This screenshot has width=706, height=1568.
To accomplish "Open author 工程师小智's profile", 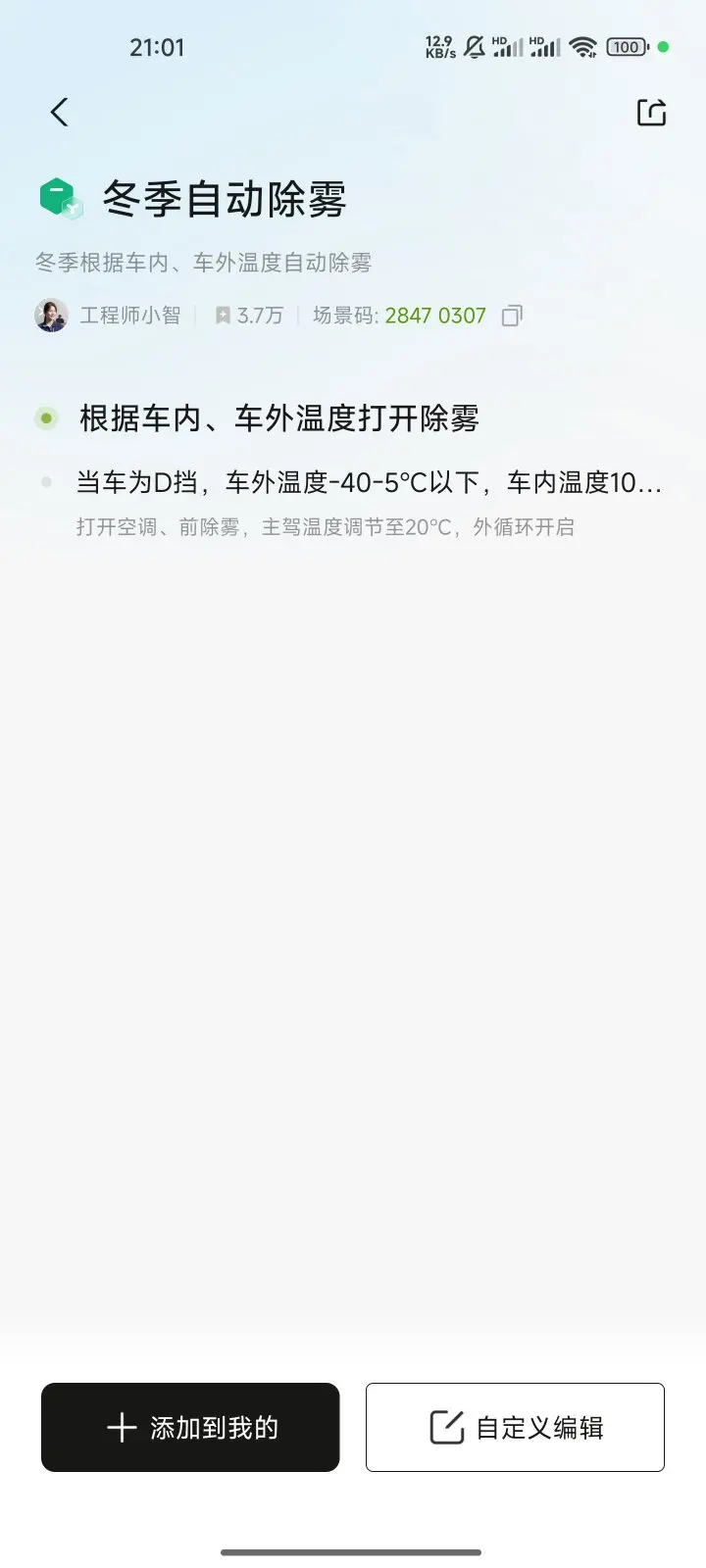I will 108,316.
